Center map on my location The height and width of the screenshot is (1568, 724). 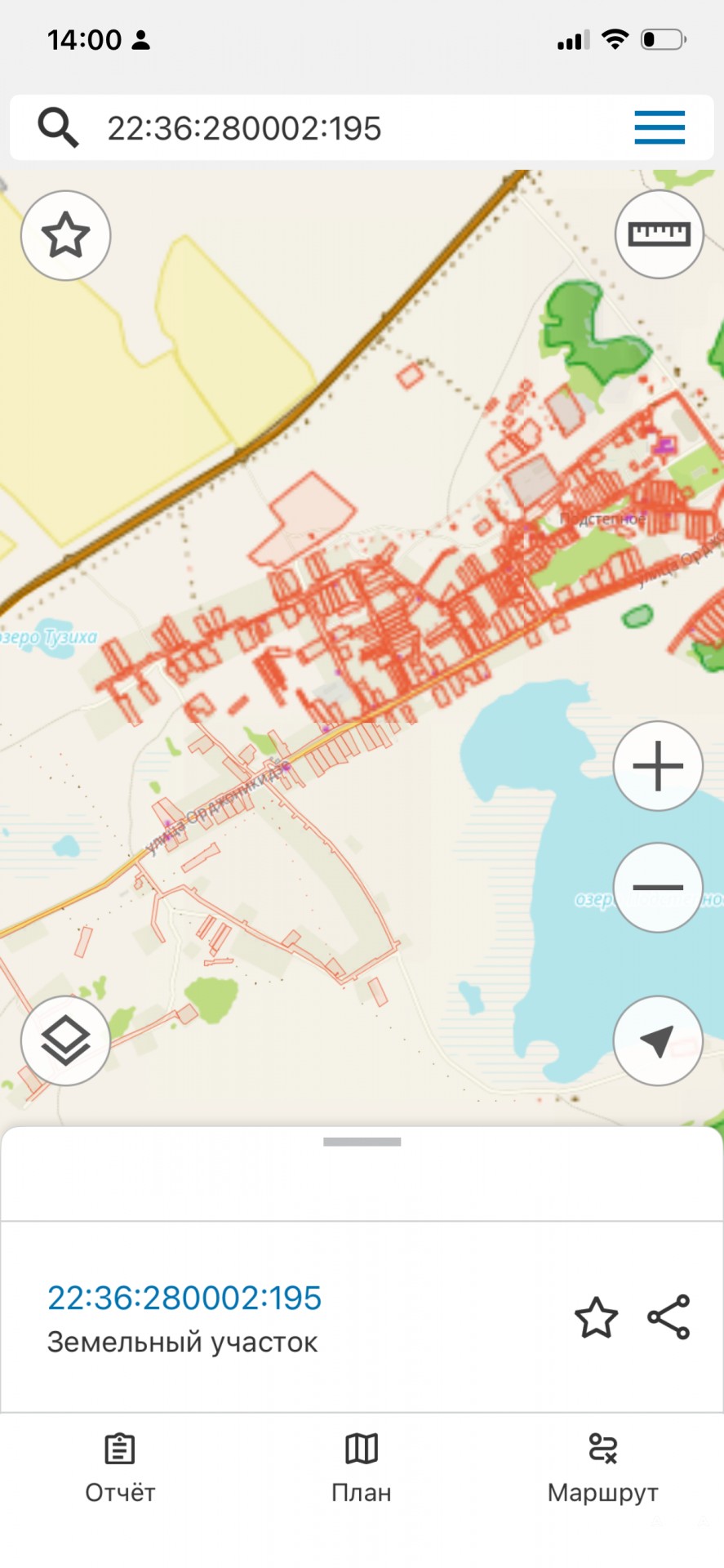tap(658, 1041)
